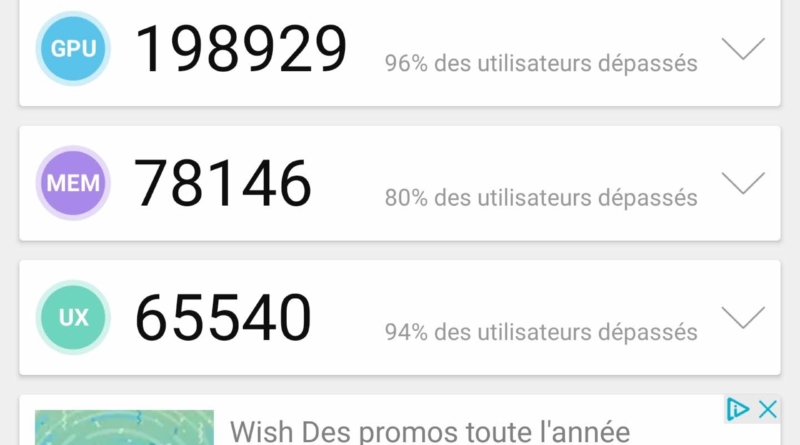The height and width of the screenshot is (445, 800).
Task: Open the ad info icon
Action: [738, 409]
